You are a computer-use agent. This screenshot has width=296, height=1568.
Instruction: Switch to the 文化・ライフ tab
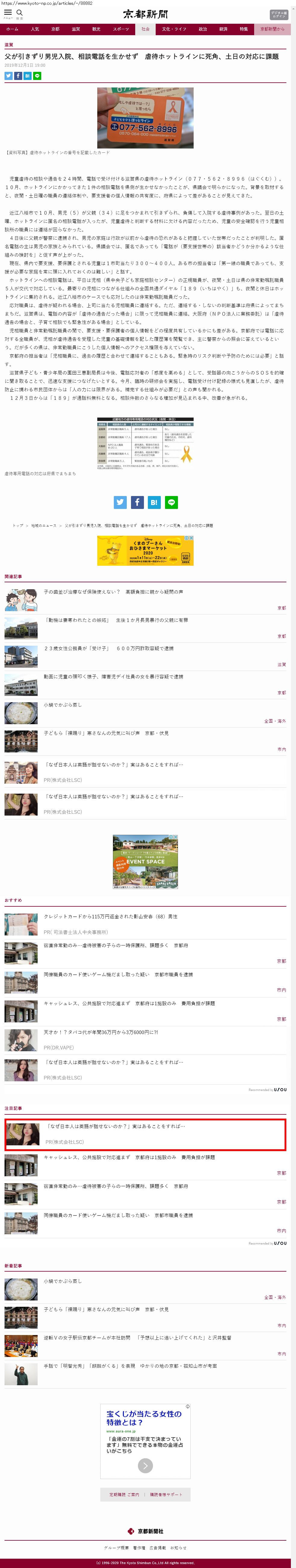(174, 29)
